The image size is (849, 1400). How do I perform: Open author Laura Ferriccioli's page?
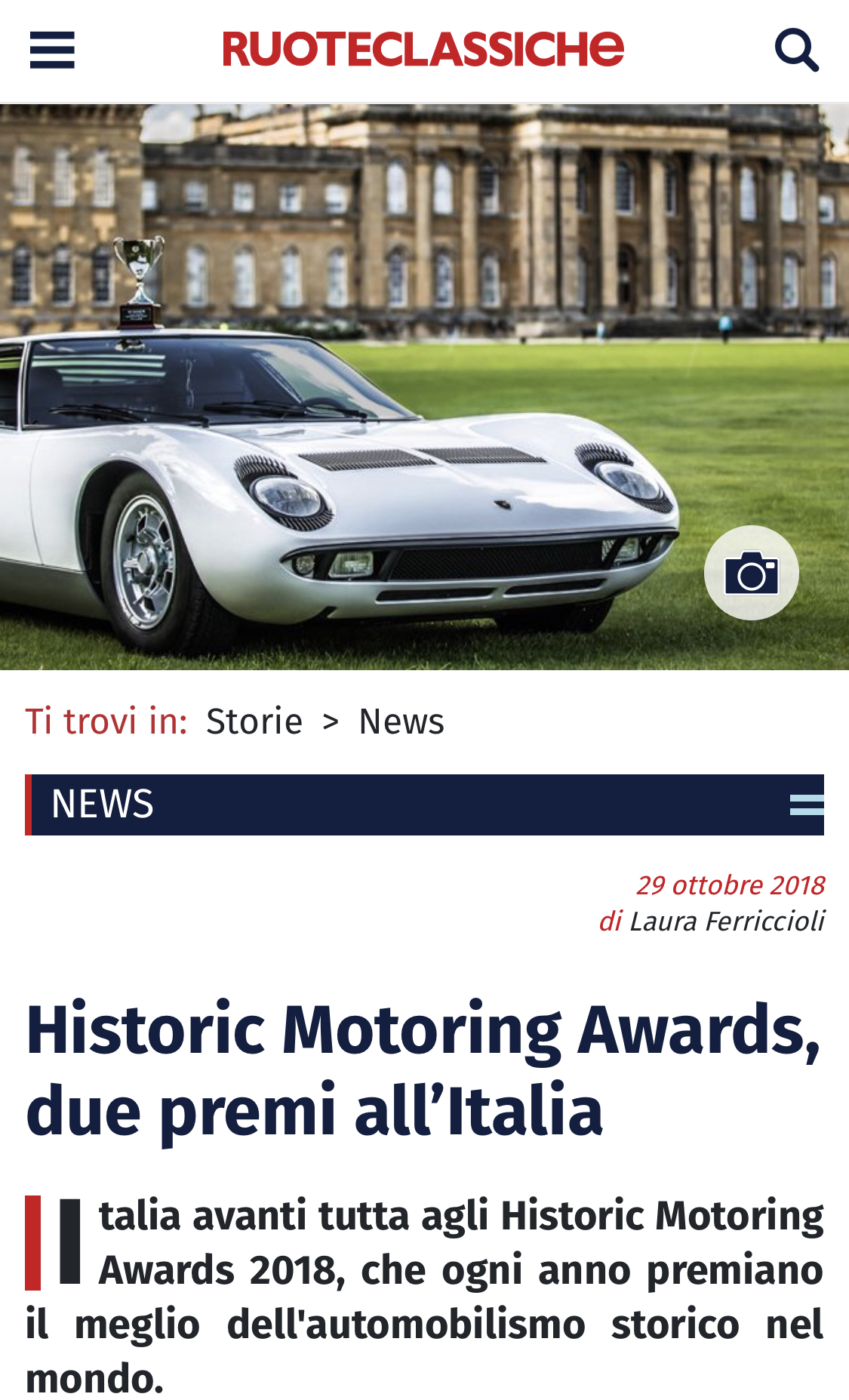click(726, 922)
